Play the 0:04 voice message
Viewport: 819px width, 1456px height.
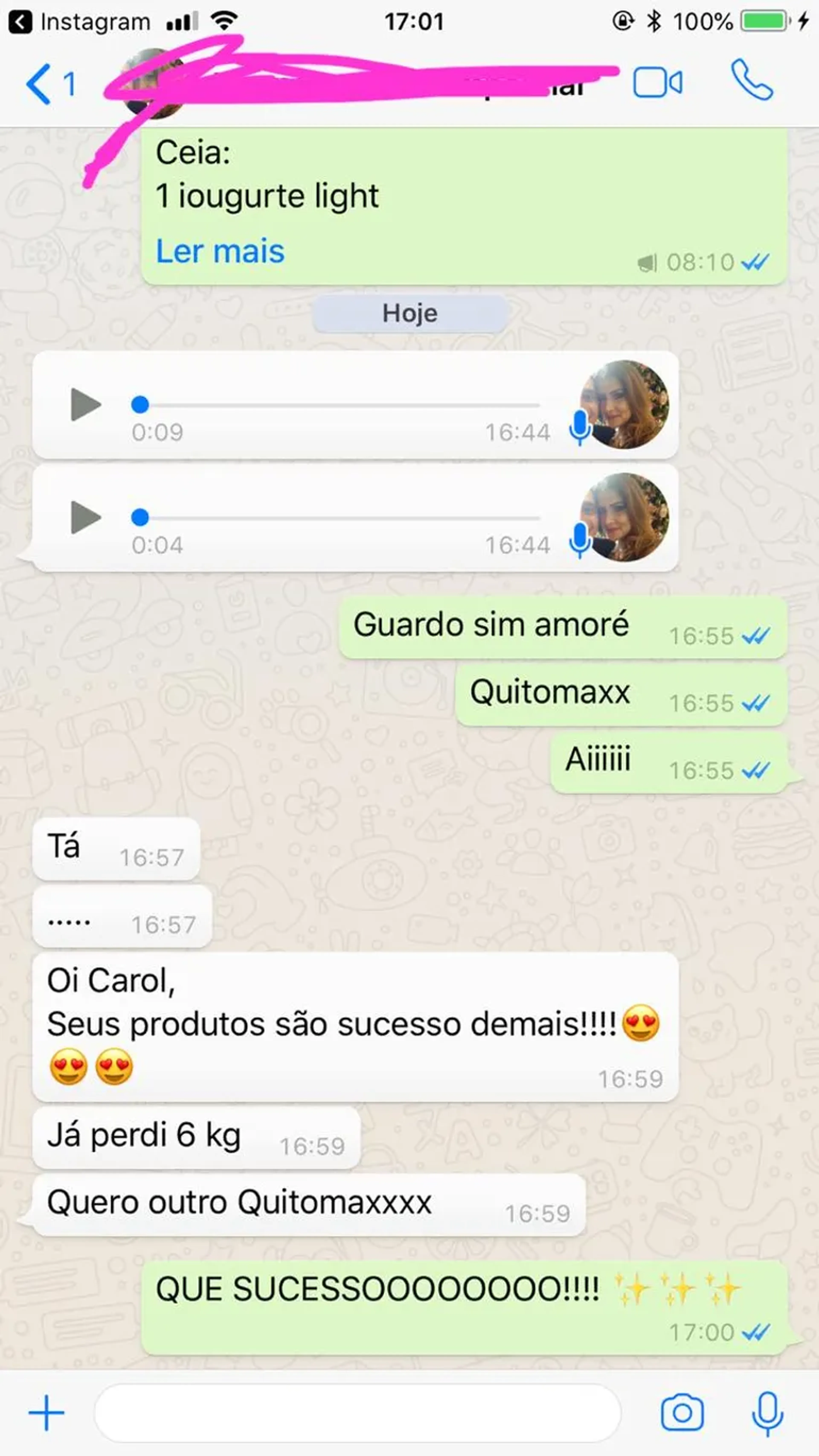point(85,517)
